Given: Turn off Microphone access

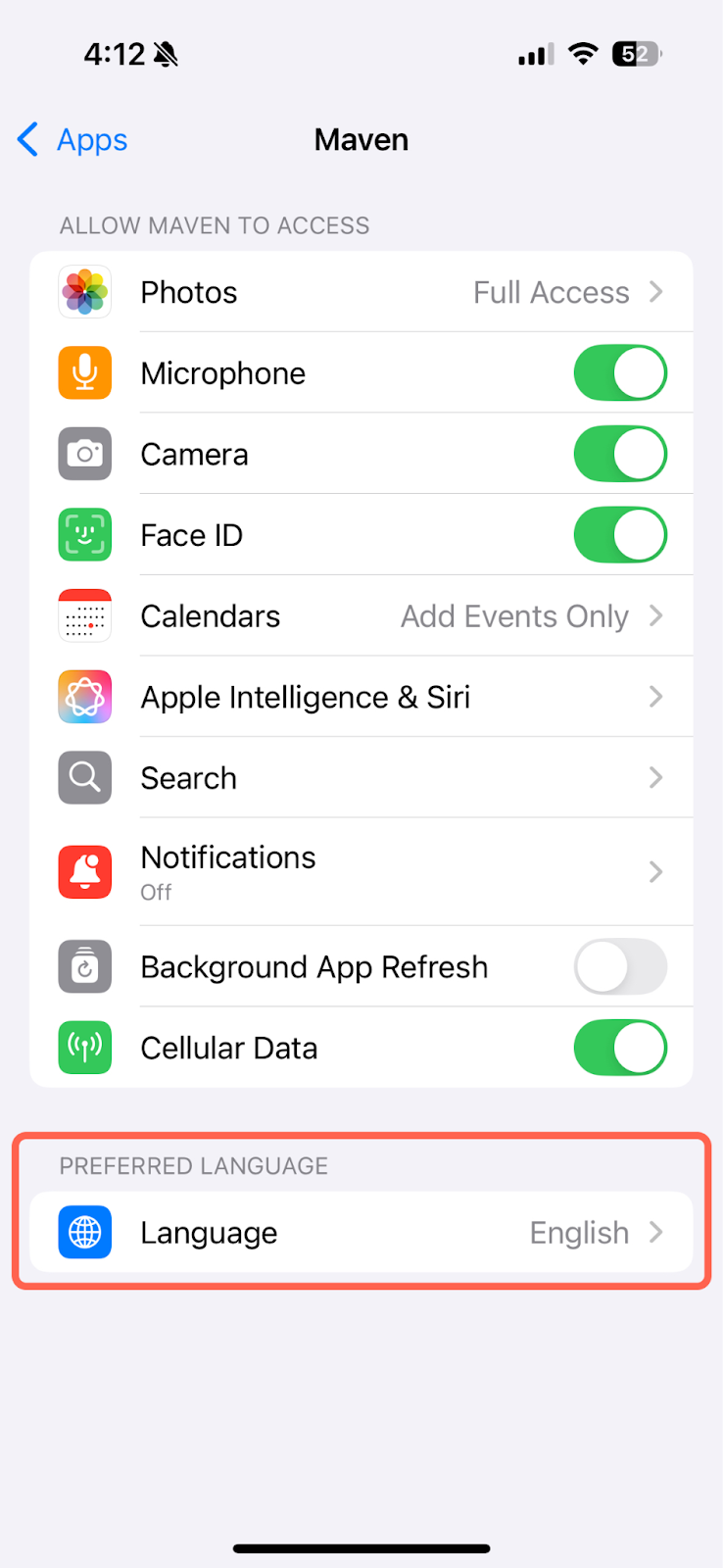Looking at the screenshot, I should tap(619, 373).
